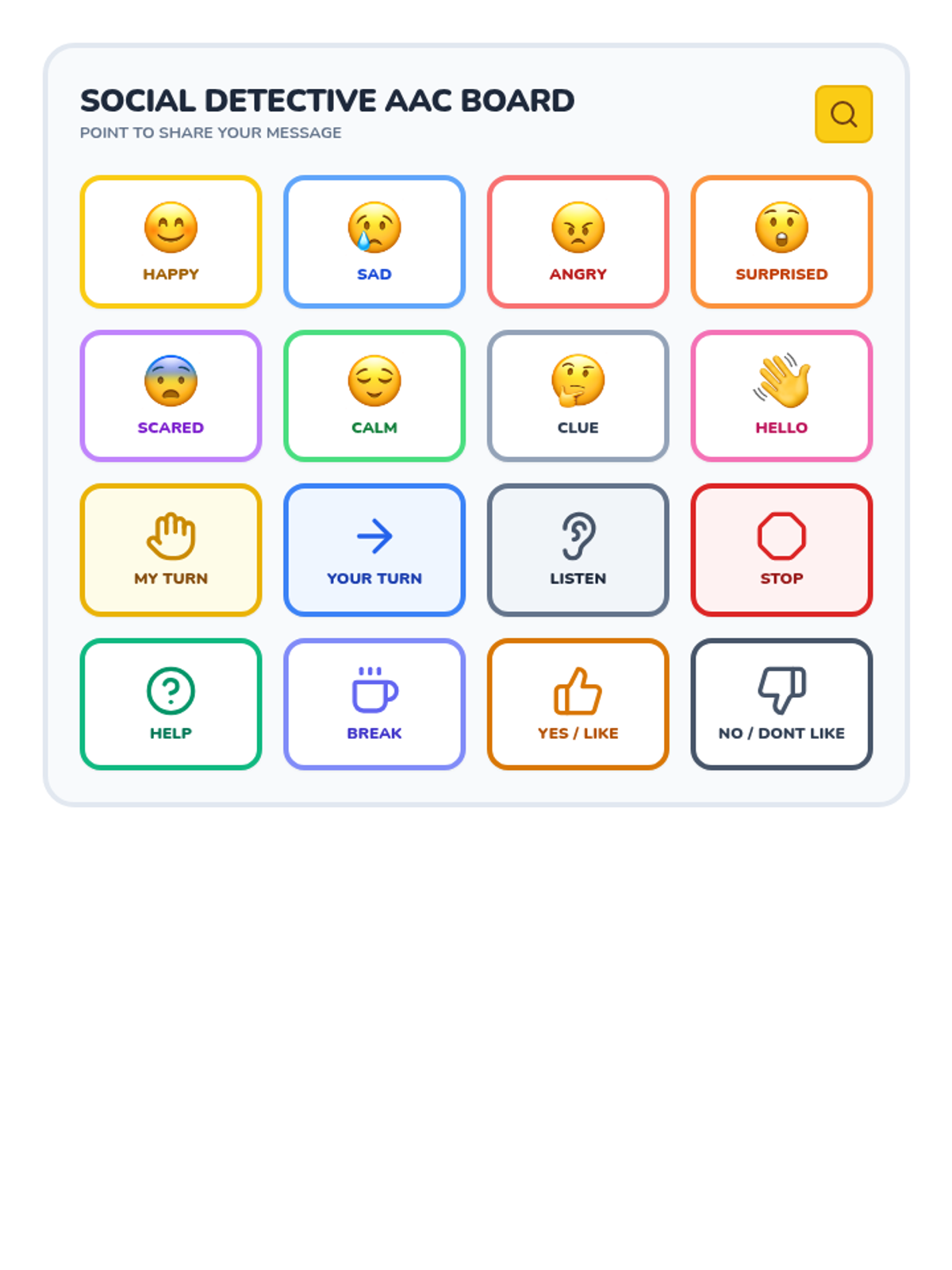Select the MY TURN tile
This screenshot has width=952, height=1270.
point(171,549)
